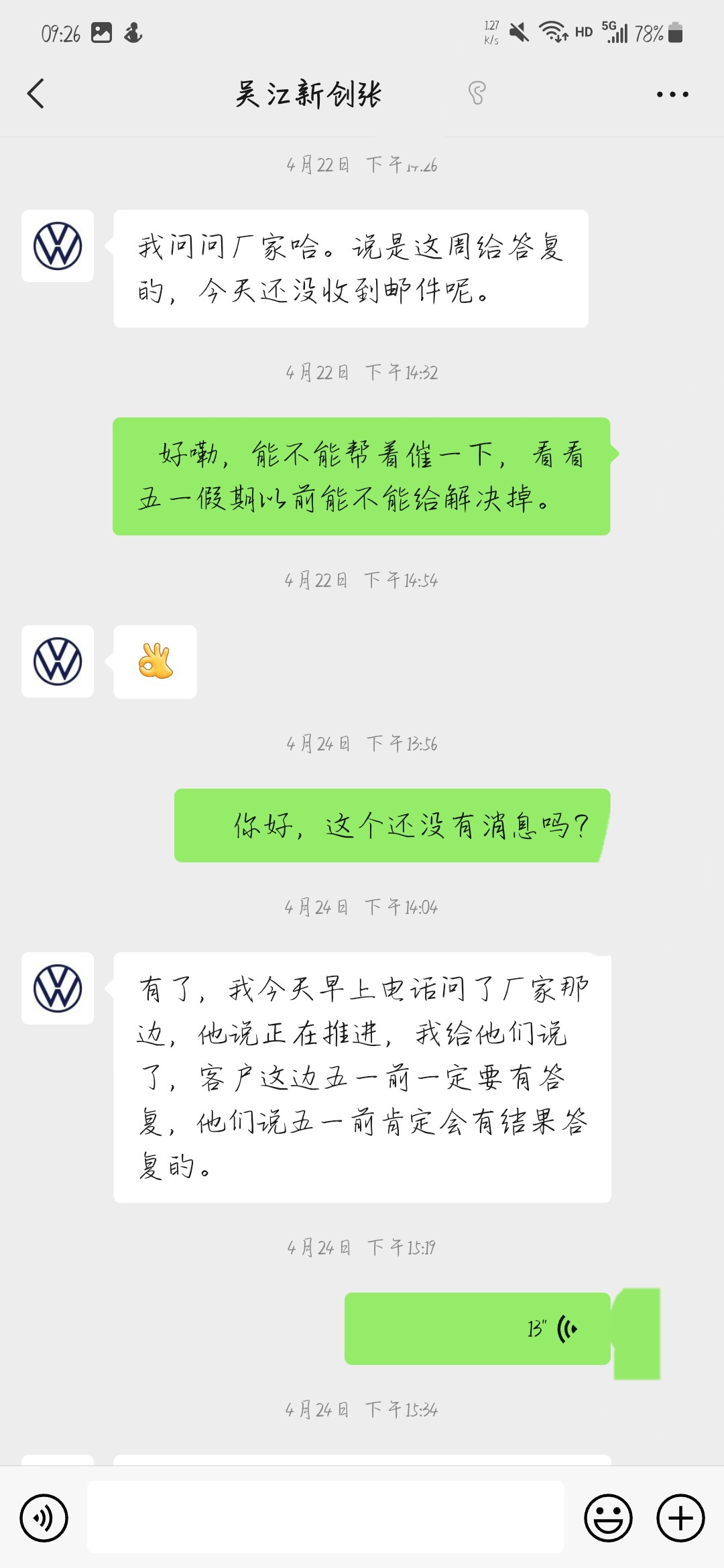Open avatar beside 有了，我今天早上 message
Screen dimensions: 724x1568
click(58, 988)
